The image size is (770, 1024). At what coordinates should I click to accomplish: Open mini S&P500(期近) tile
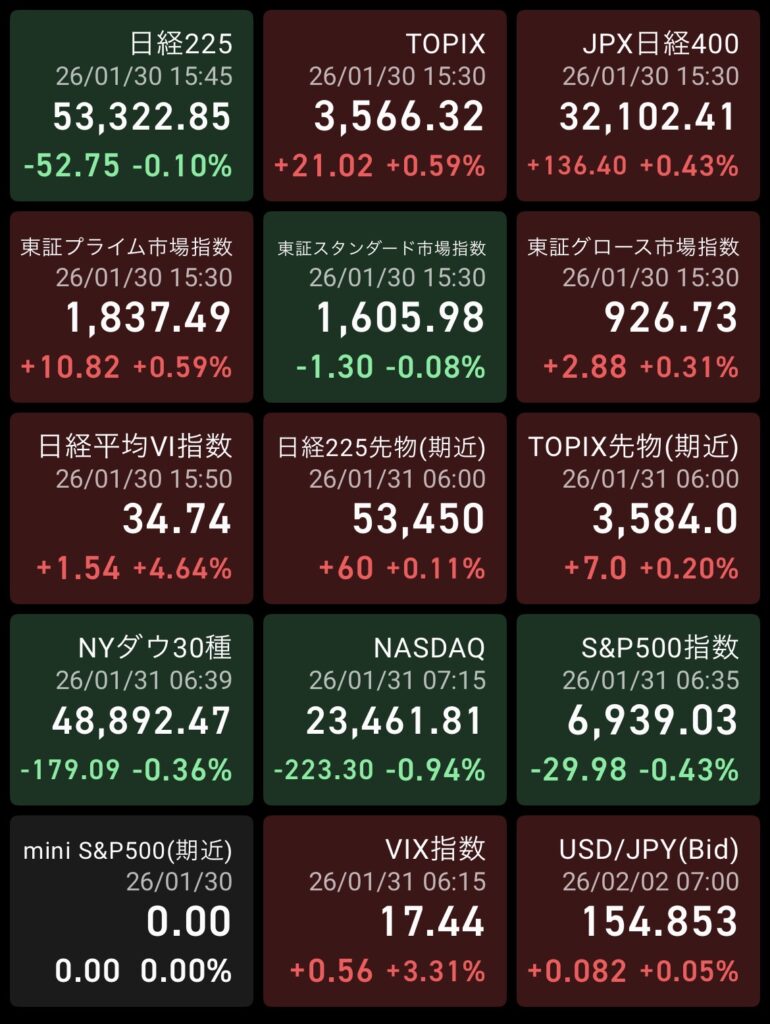point(132,910)
